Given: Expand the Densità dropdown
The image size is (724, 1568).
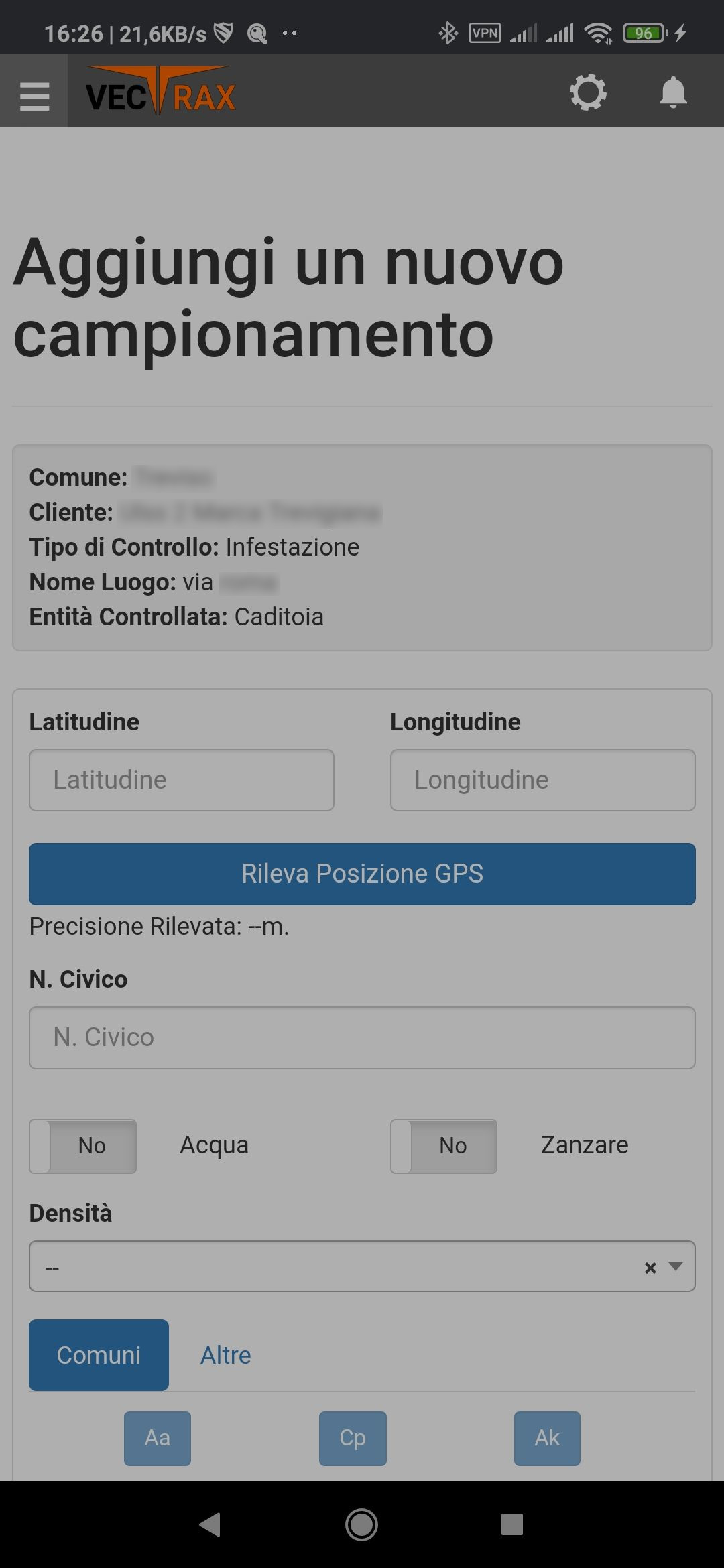Looking at the screenshot, I should 676,1266.
